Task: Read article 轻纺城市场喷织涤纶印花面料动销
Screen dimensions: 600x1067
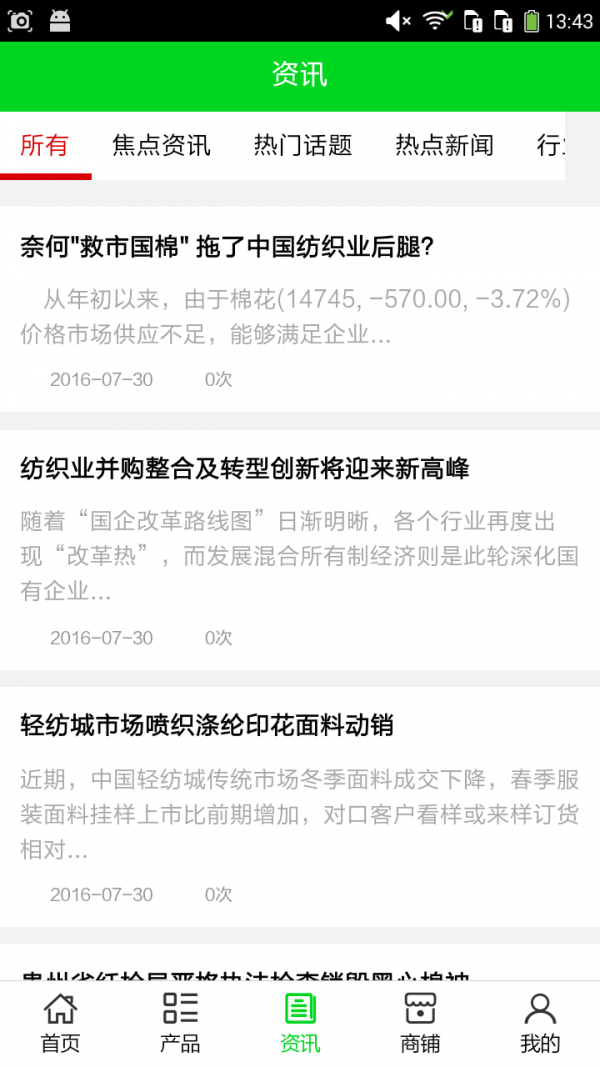Action: 206,725
